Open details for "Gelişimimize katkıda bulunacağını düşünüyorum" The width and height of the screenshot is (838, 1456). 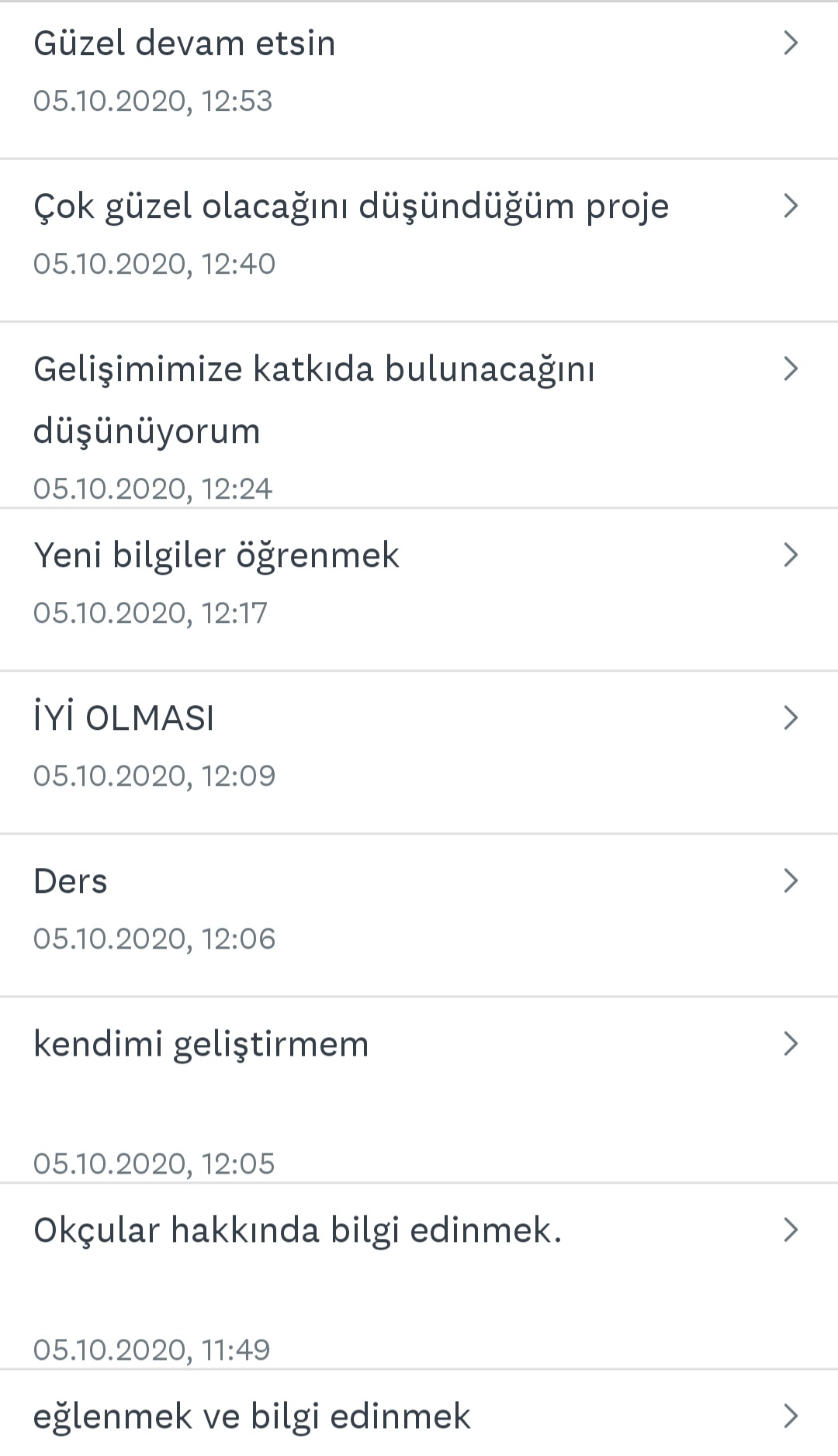tap(314, 371)
